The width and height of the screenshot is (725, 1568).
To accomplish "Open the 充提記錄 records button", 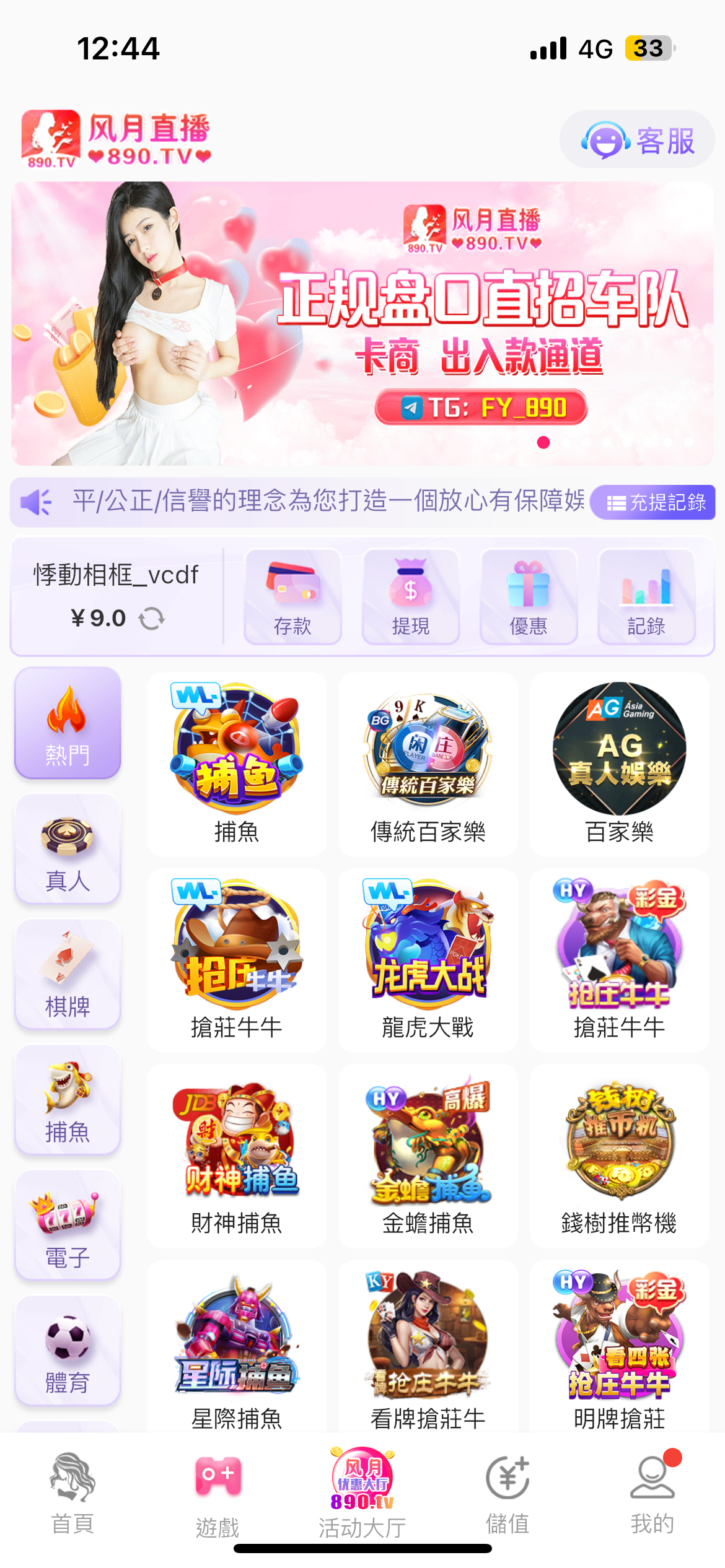I will coord(654,502).
